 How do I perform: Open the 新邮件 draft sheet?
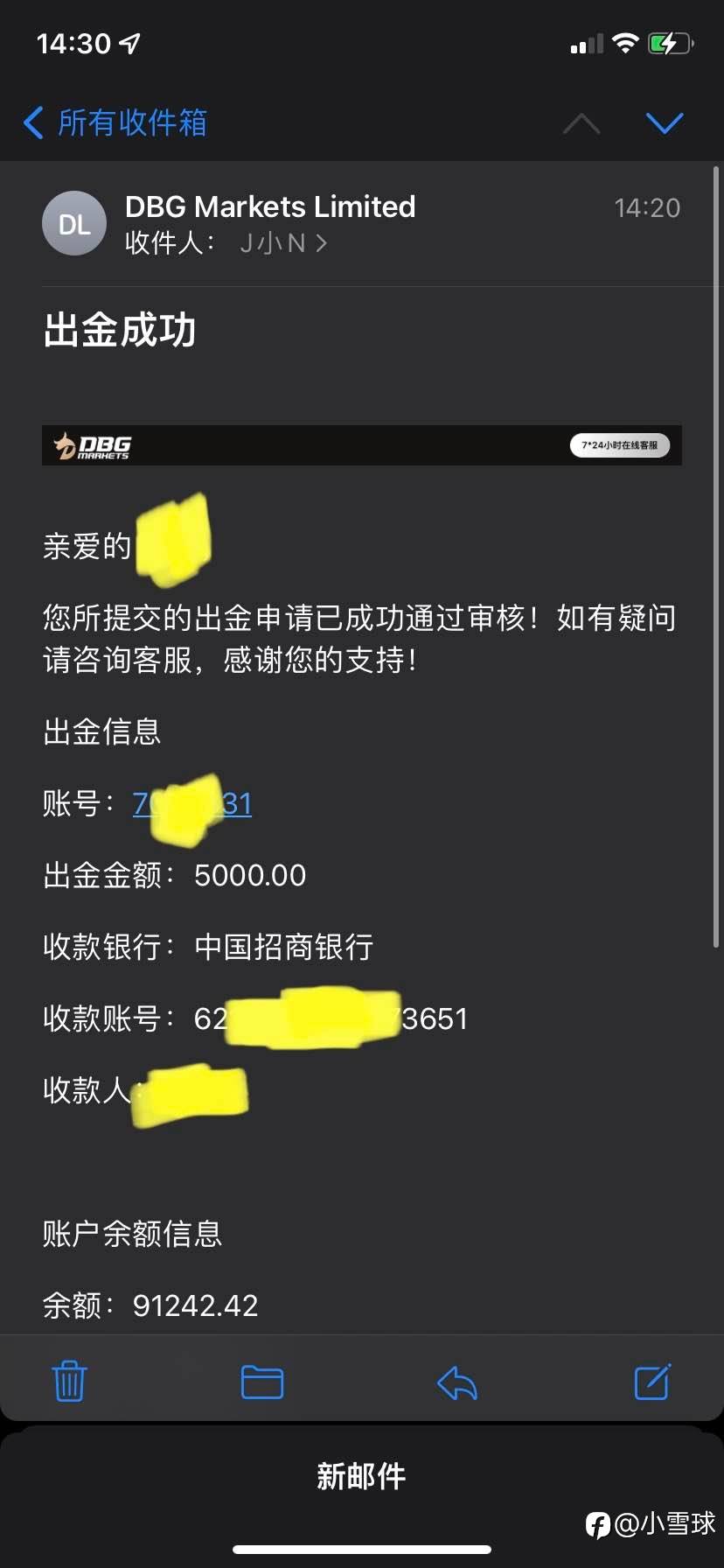[x=361, y=1476]
